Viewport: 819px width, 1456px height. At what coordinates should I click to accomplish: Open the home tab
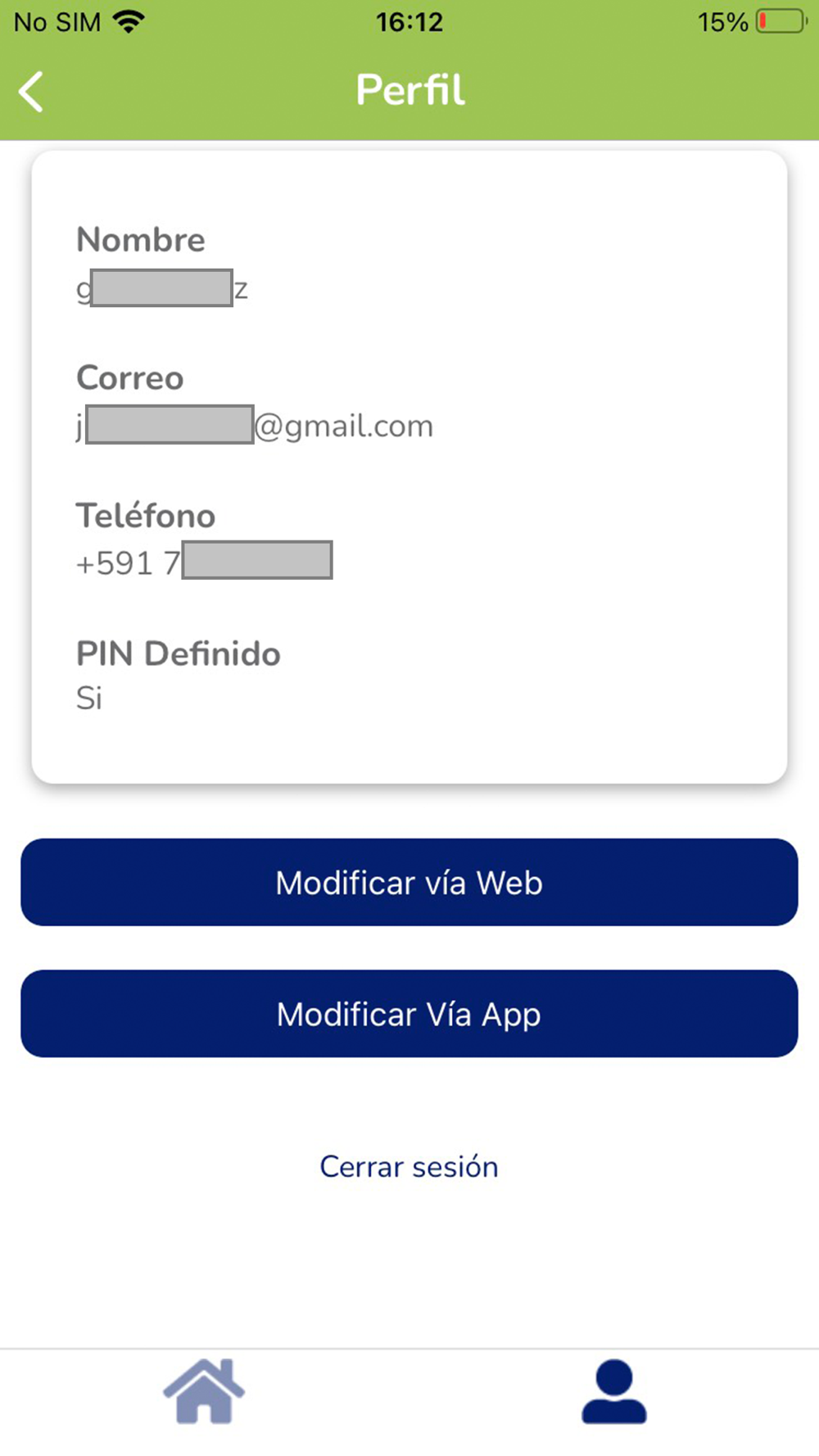[204, 1390]
